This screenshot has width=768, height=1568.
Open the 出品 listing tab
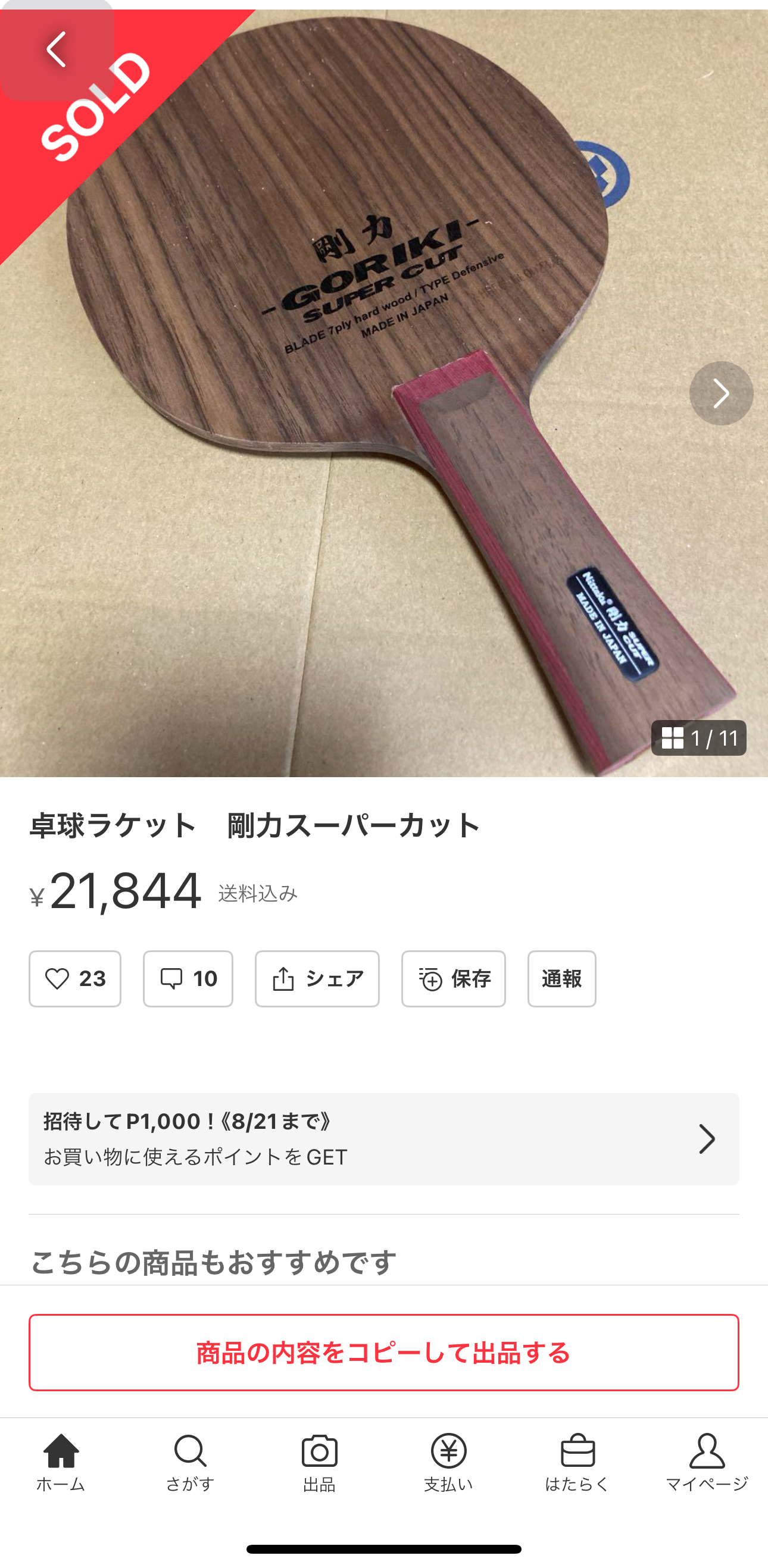pyautogui.click(x=319, y=1462)
